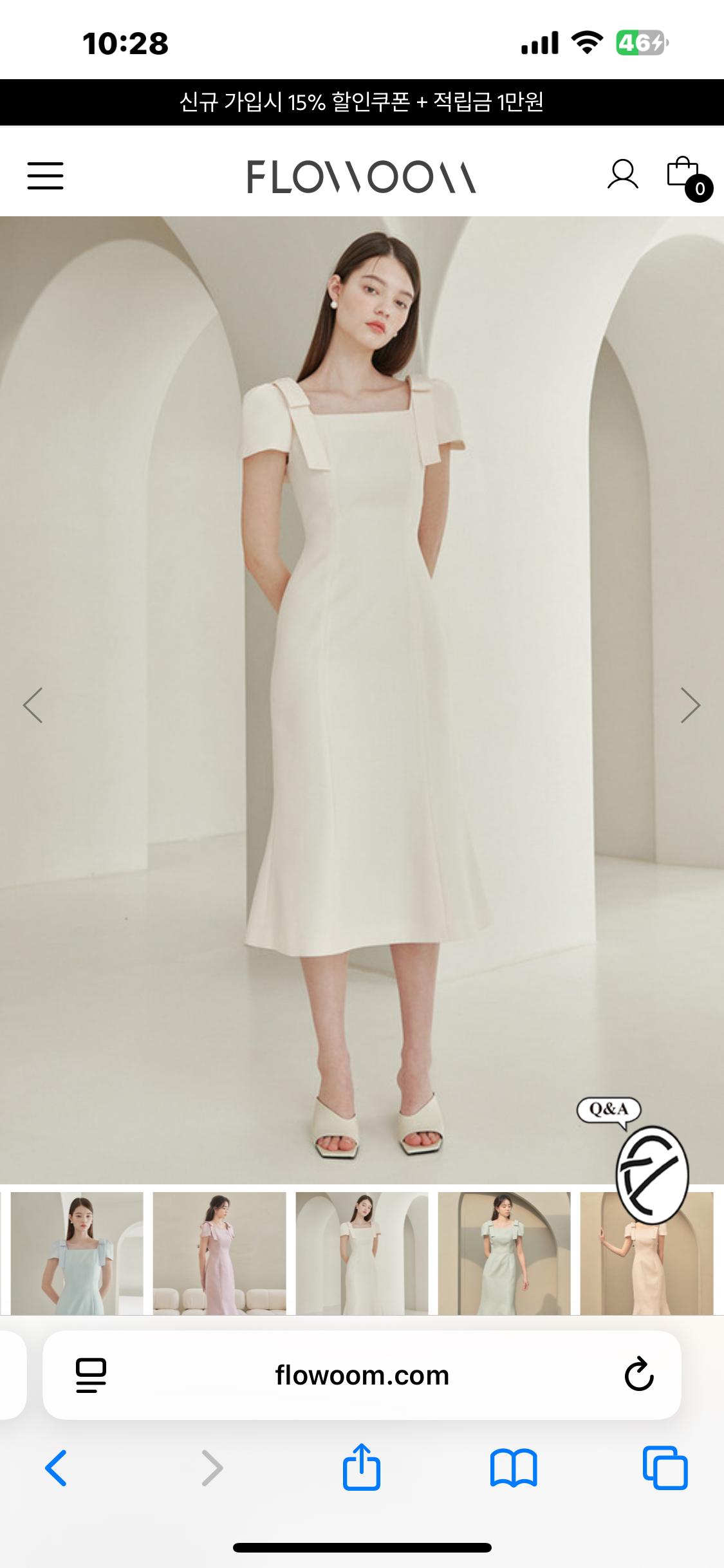The width and height of the screenshot is (724, 1568).
Task: Select the pink dress thumbnail
Action: point(219,1253)
